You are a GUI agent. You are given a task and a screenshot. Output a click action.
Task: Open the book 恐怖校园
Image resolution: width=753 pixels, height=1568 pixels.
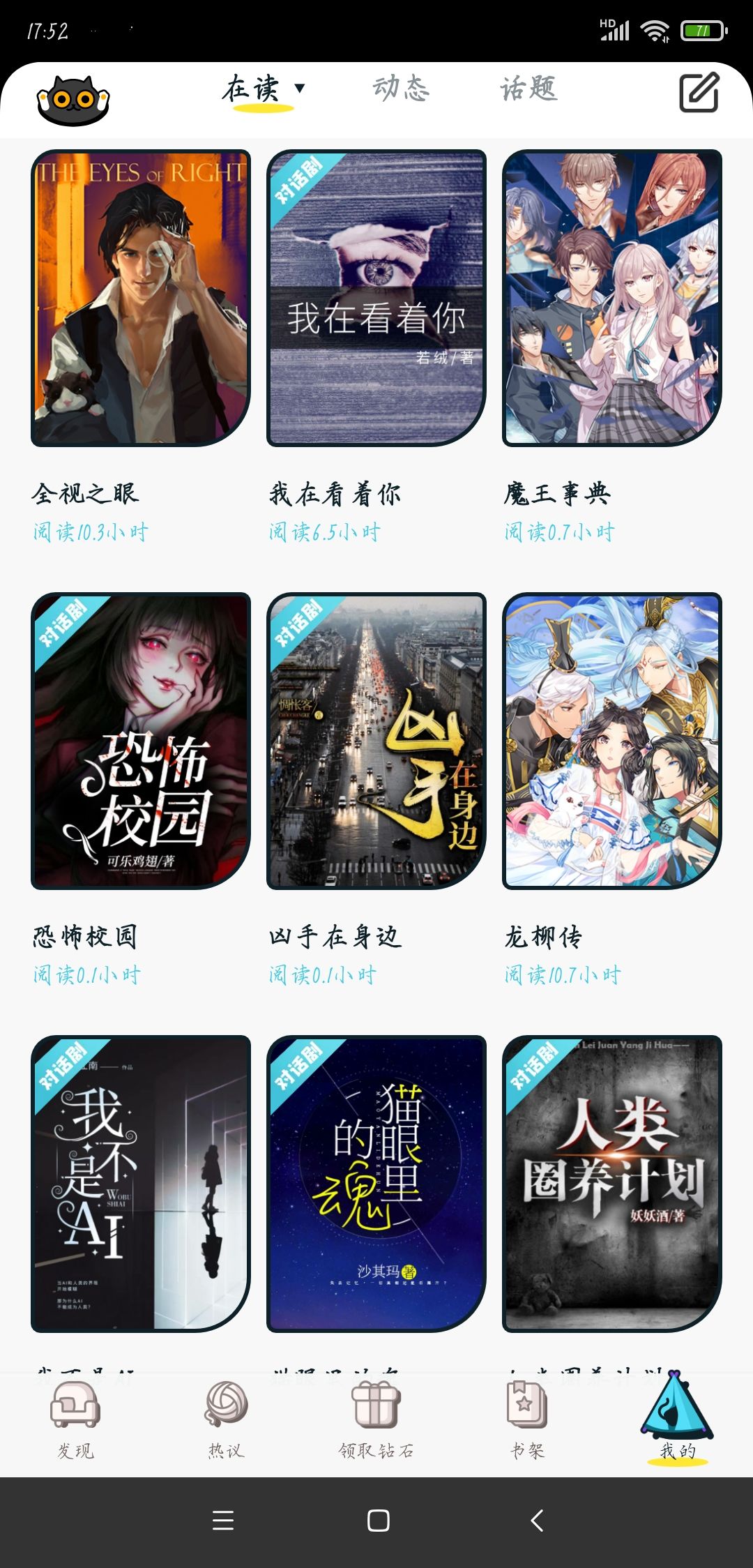pos(141,741)
